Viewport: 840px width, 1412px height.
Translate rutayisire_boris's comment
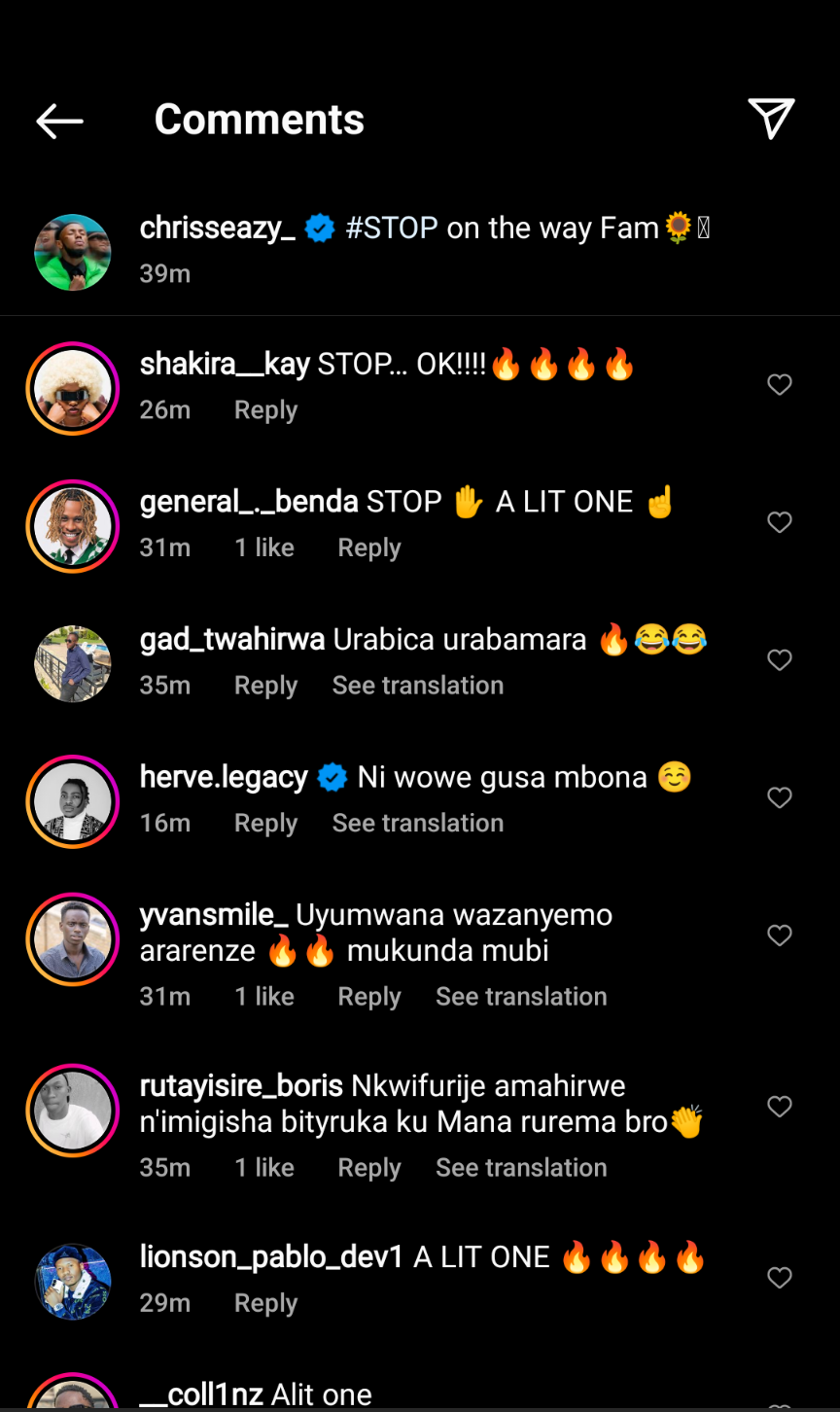click(521, 1168)
